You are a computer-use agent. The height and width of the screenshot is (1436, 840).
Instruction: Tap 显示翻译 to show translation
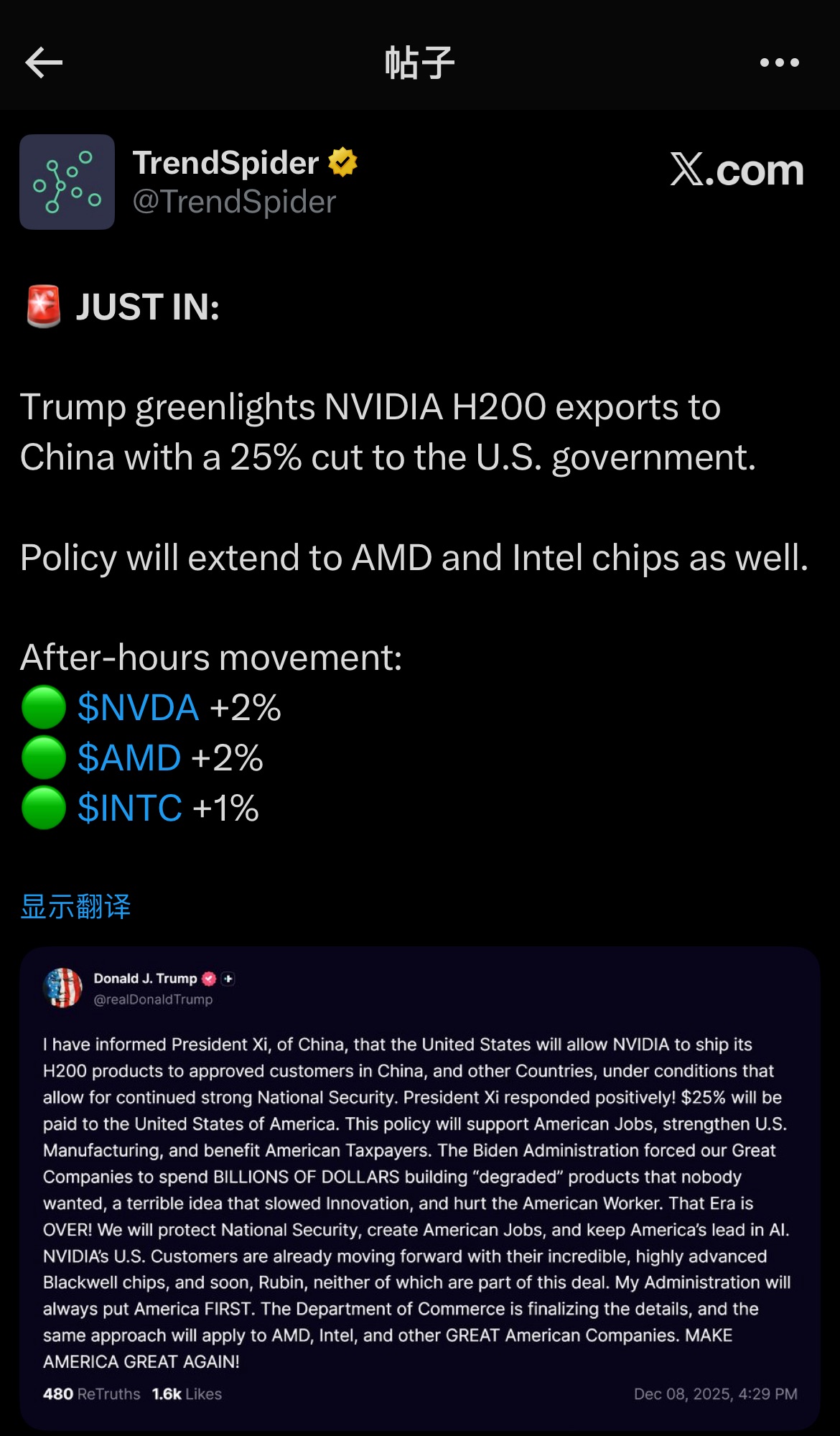coord(75,907)
